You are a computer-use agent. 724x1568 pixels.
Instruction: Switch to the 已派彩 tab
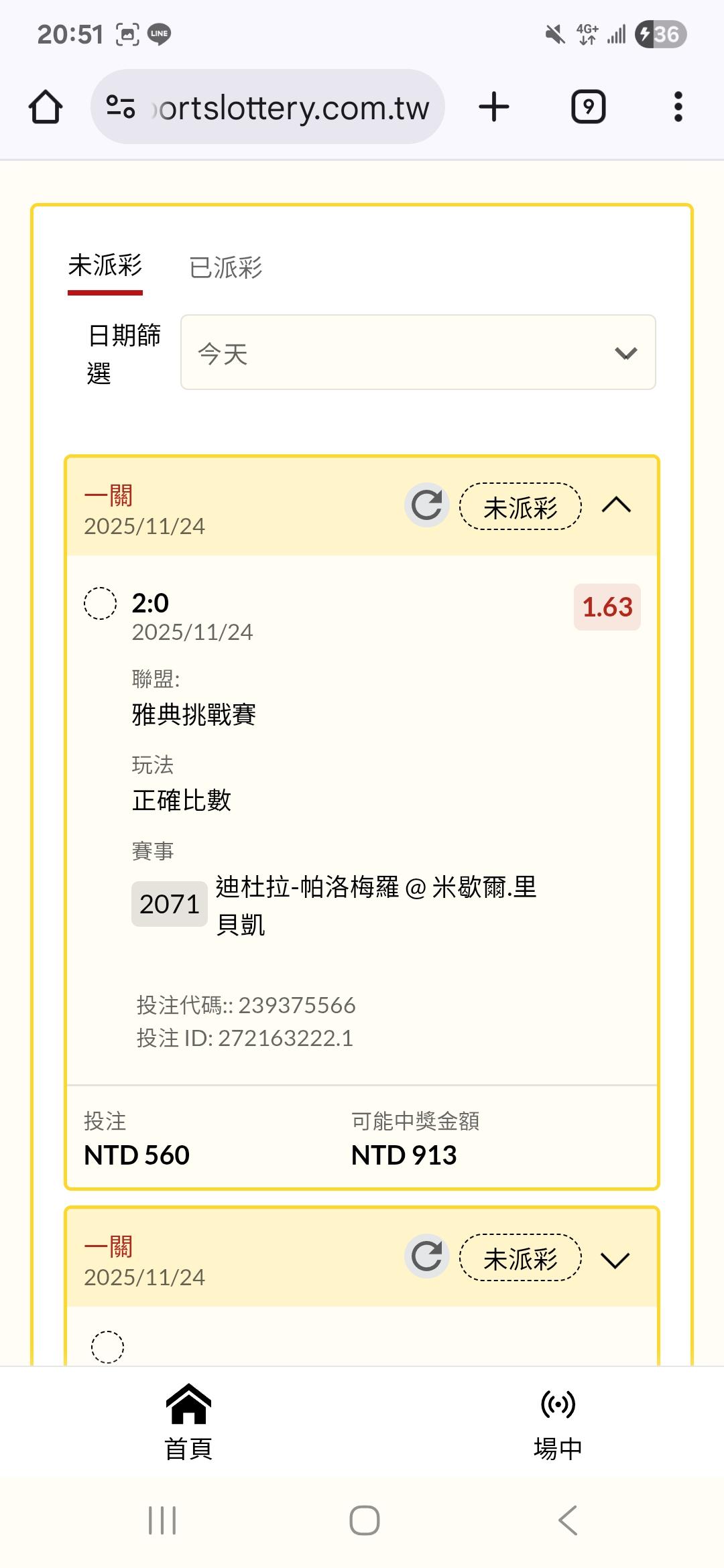[x=225, y=267]
